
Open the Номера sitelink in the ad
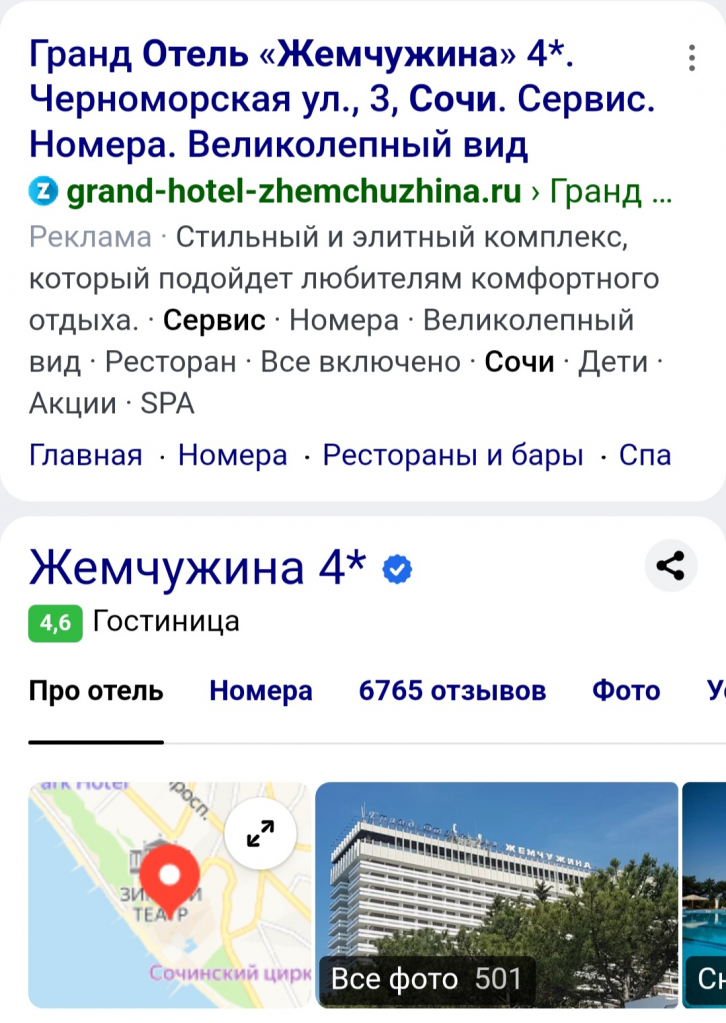(232, 456)
